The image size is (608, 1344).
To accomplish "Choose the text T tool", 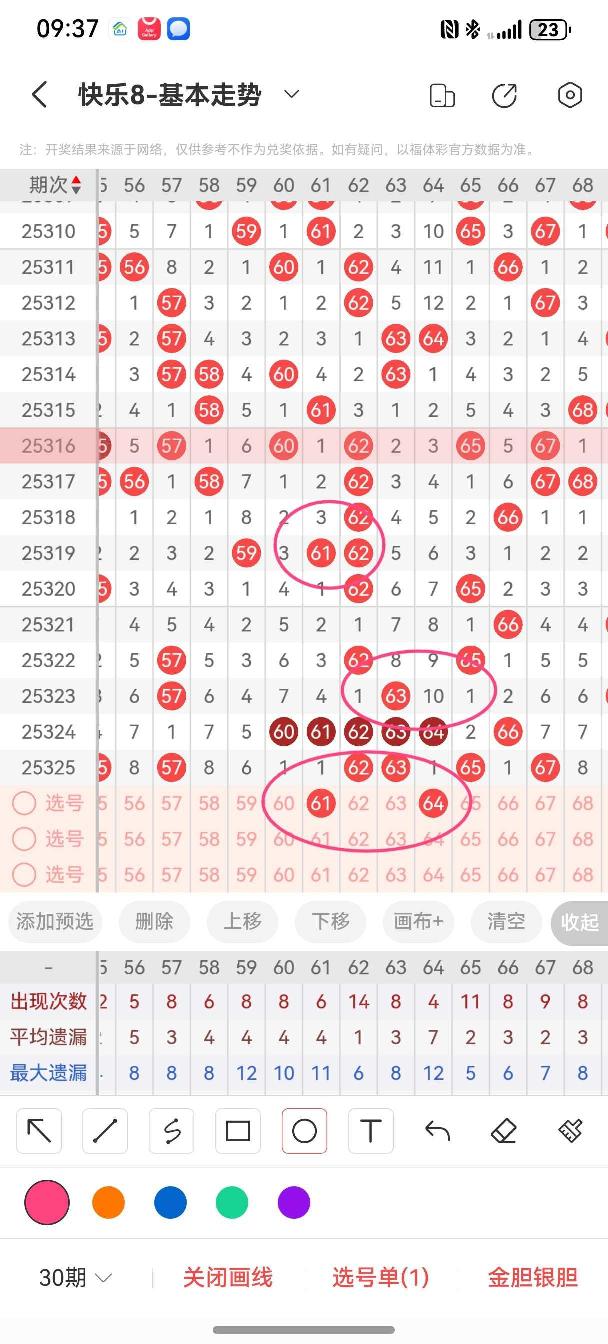I will coord(371,1131).
